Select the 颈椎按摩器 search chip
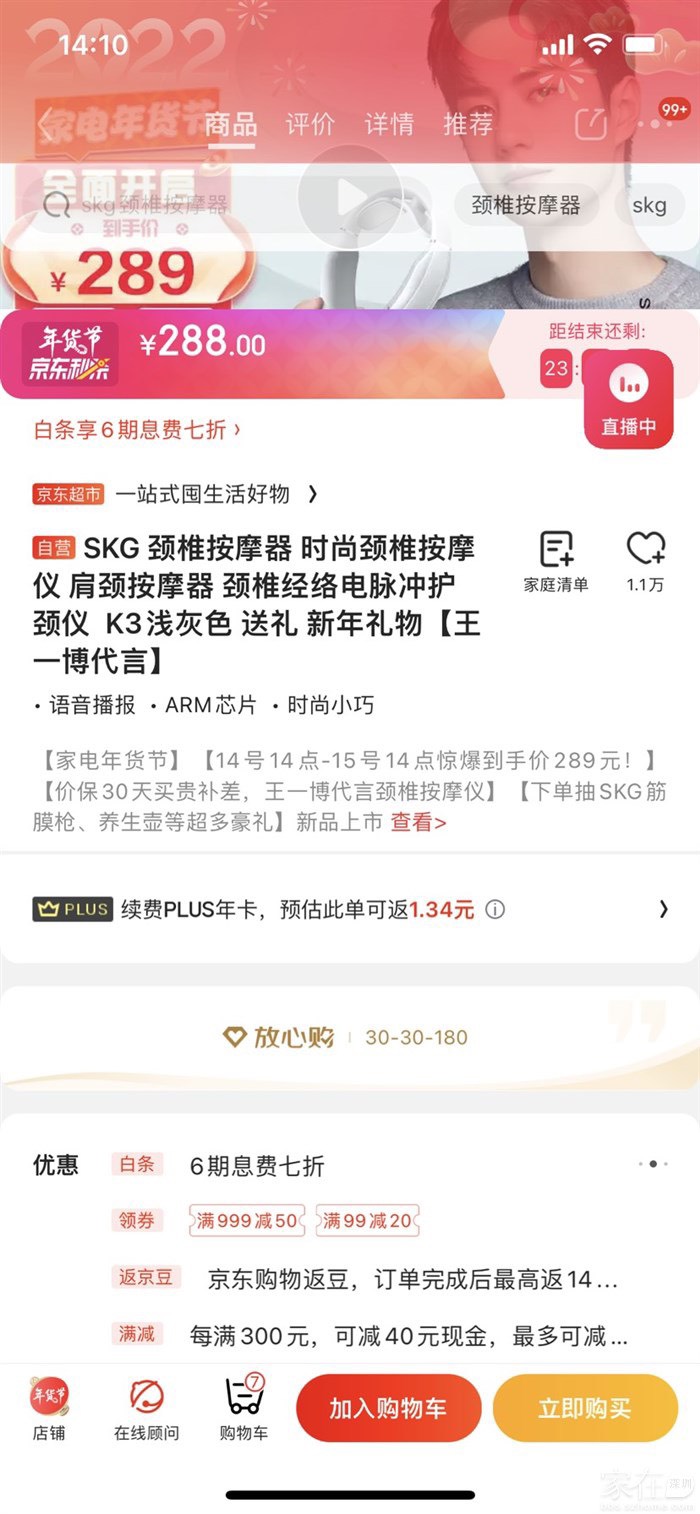Viewport: 700px width, 1514px height. coord(526,205)
